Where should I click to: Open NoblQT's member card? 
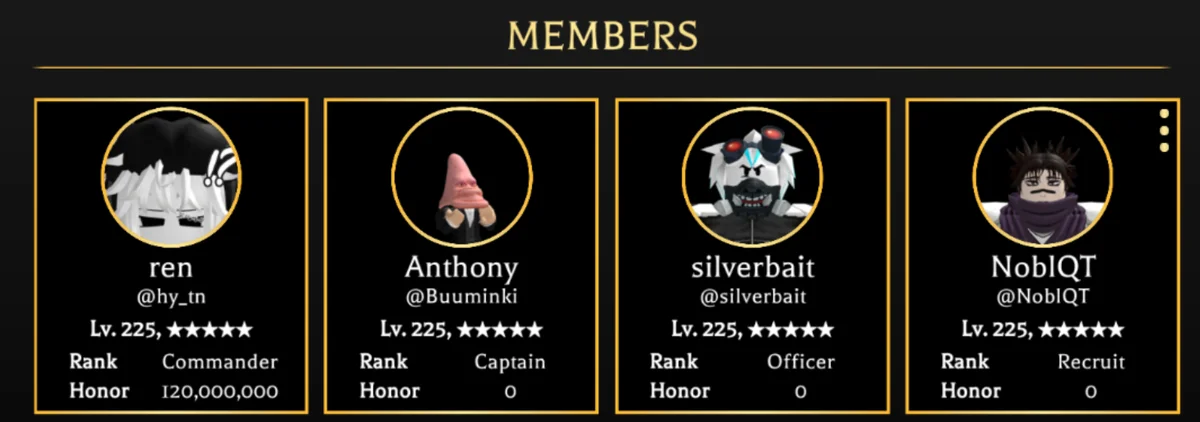pos(1042,255)
